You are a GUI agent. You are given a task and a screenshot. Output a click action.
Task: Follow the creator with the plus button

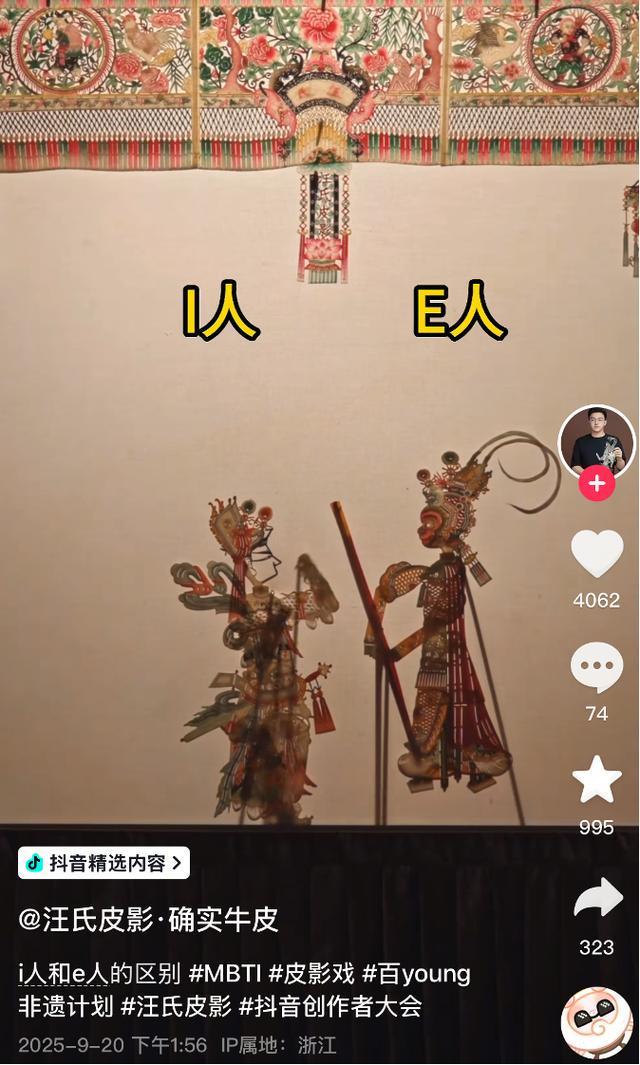[x=596, y=484]
